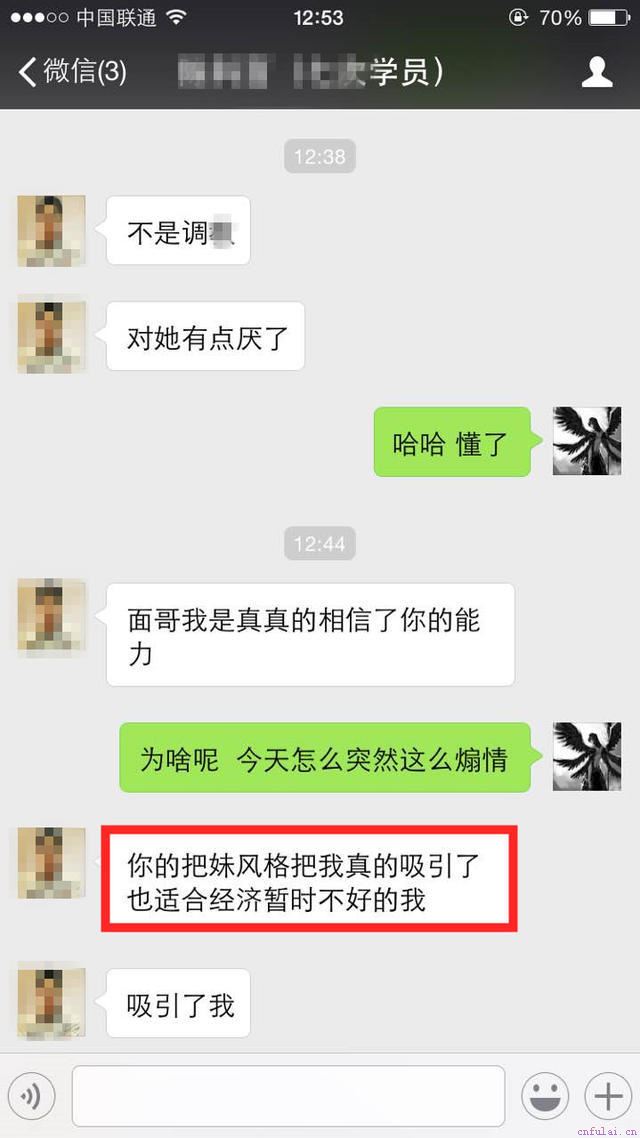Open sender avatar beside 对她有点厌了
The image size is (640, 1138).
pyautogui.click(x=51, y=337)
